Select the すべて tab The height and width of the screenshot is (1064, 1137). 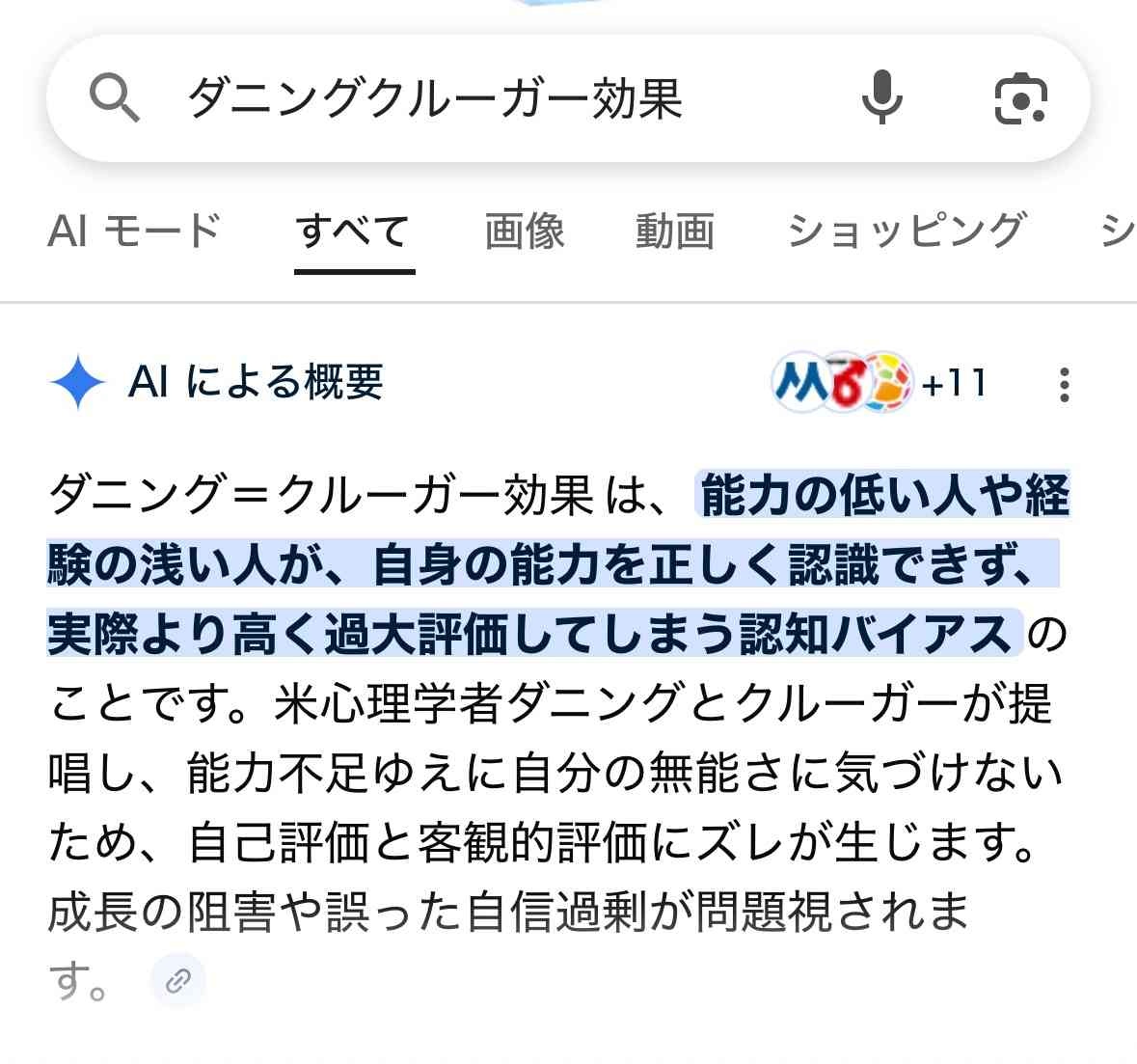pos(353,232)
